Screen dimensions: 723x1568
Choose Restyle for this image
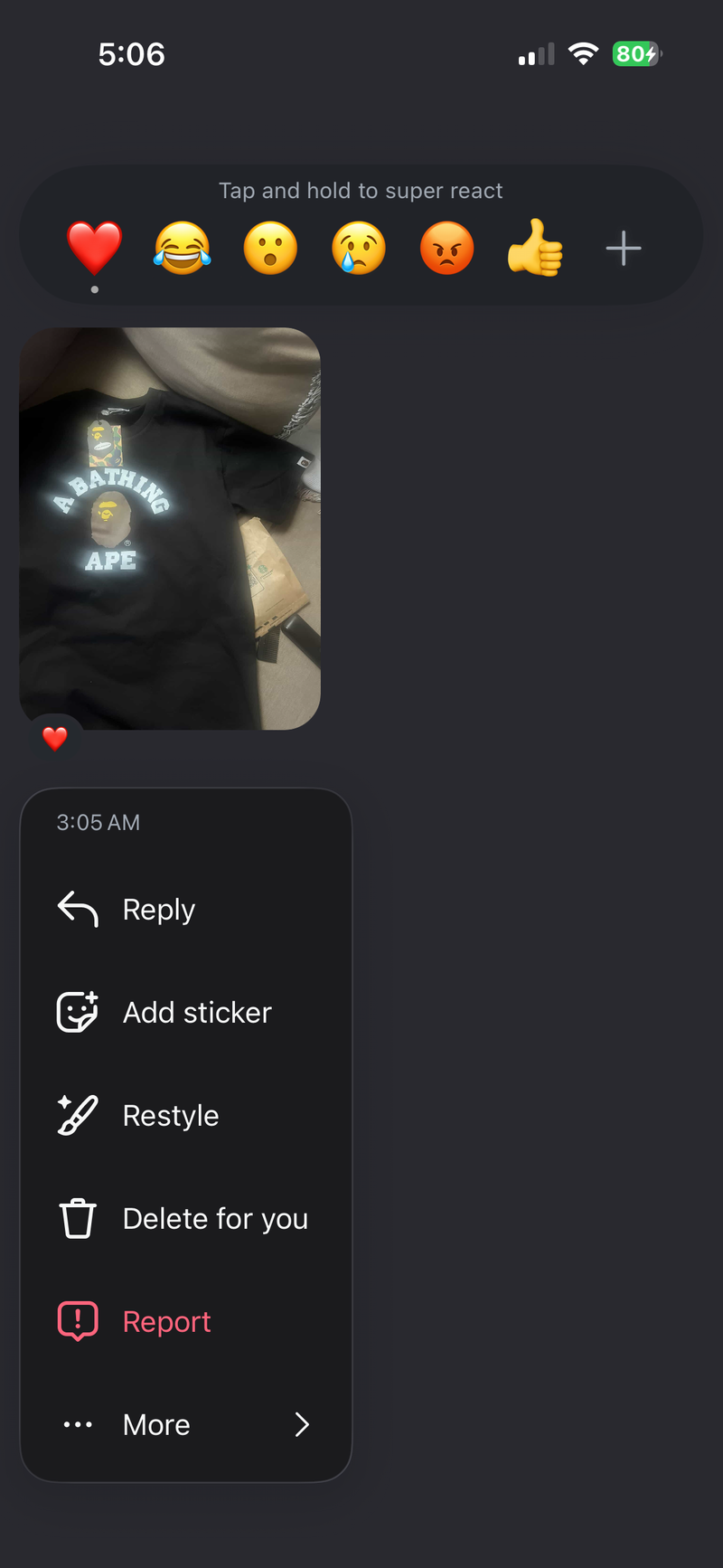click(170, 1115)
